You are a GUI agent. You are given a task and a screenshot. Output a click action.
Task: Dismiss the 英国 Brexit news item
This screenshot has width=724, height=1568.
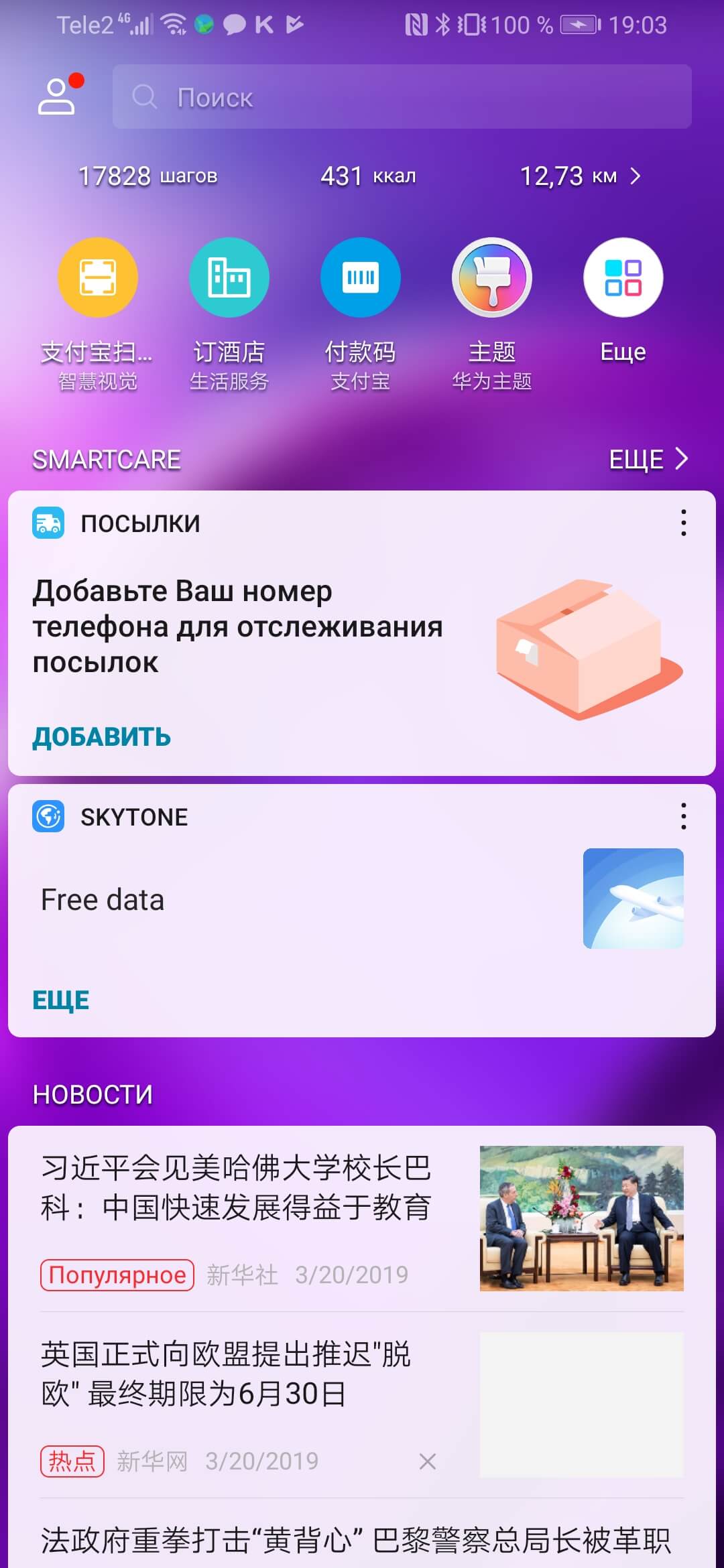[427, 1461]
